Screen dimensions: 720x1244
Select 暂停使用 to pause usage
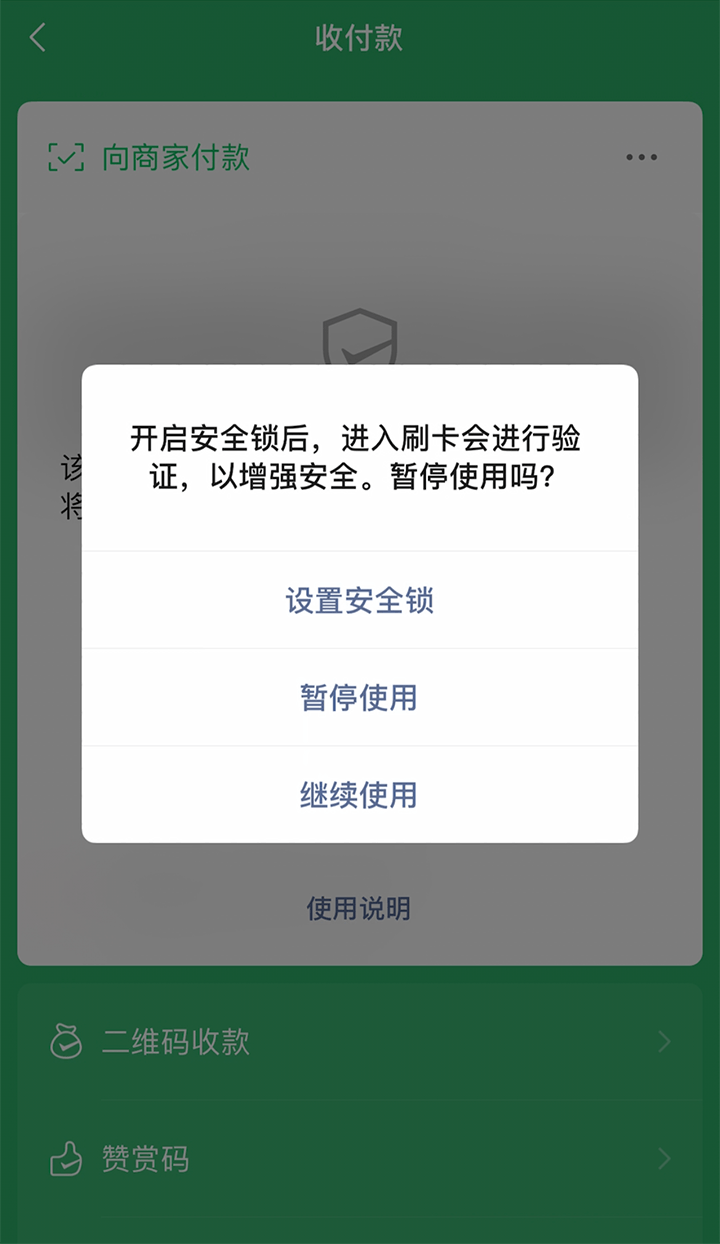360,697
